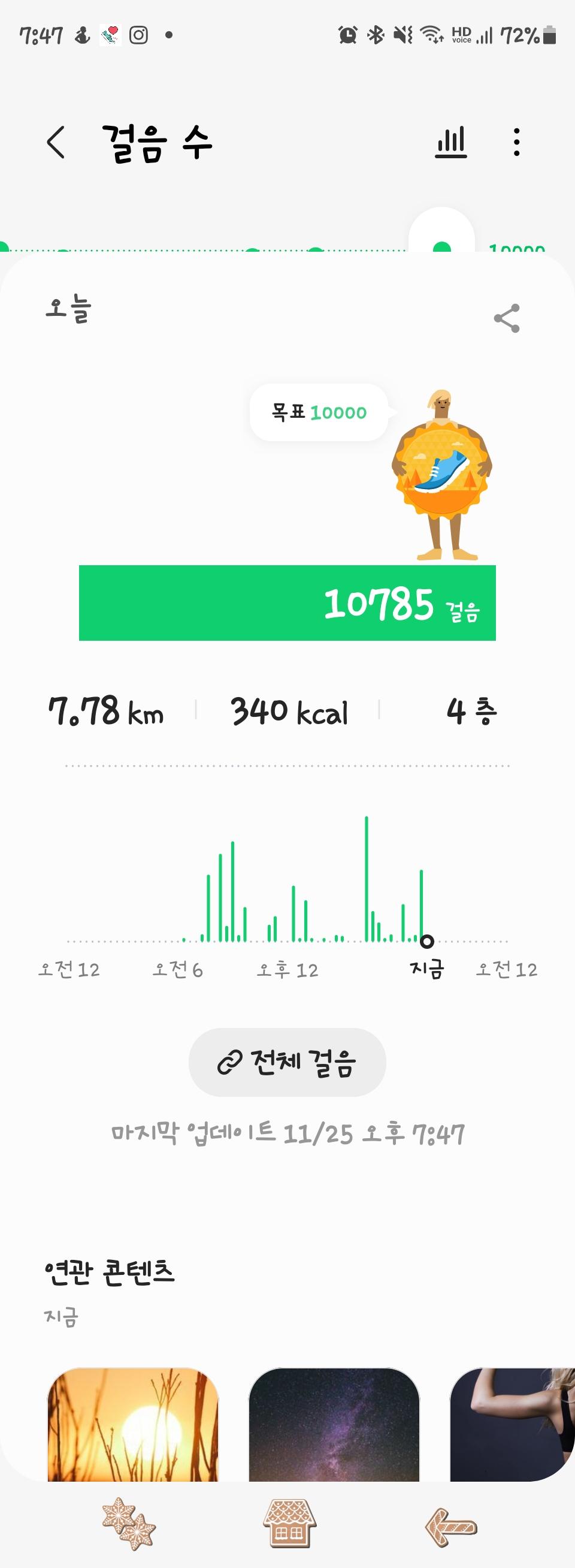The image size is (575, 1568).
Task: Open the three-dot overflow menu
Action: click(516, 143)
